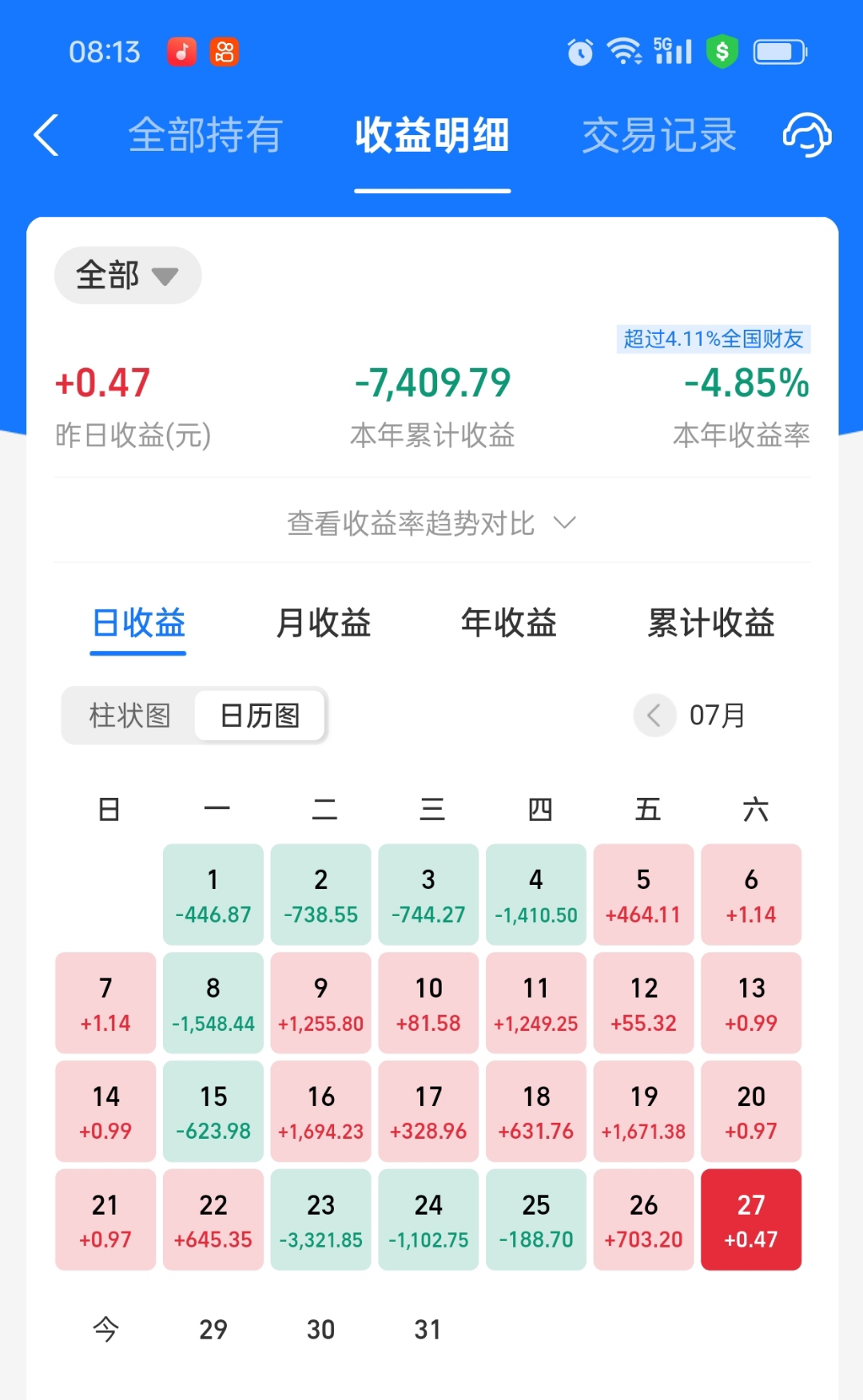Open customer service via headset icon
Image resolution: width=863 pixels, height=1400 pixels.
tap(805, 136)
